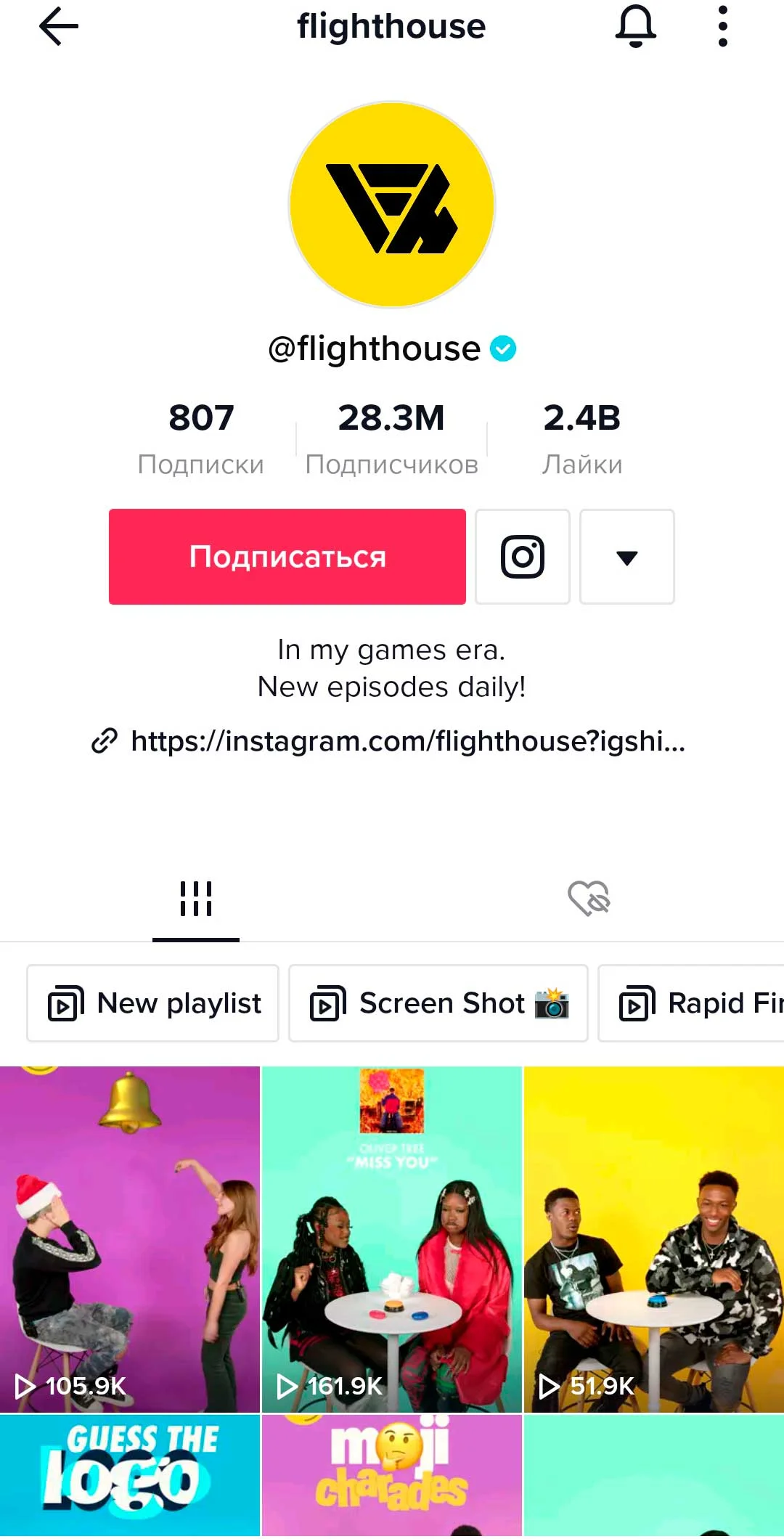Open the instagram.com/flighthouse bio link

pos(407,741)
